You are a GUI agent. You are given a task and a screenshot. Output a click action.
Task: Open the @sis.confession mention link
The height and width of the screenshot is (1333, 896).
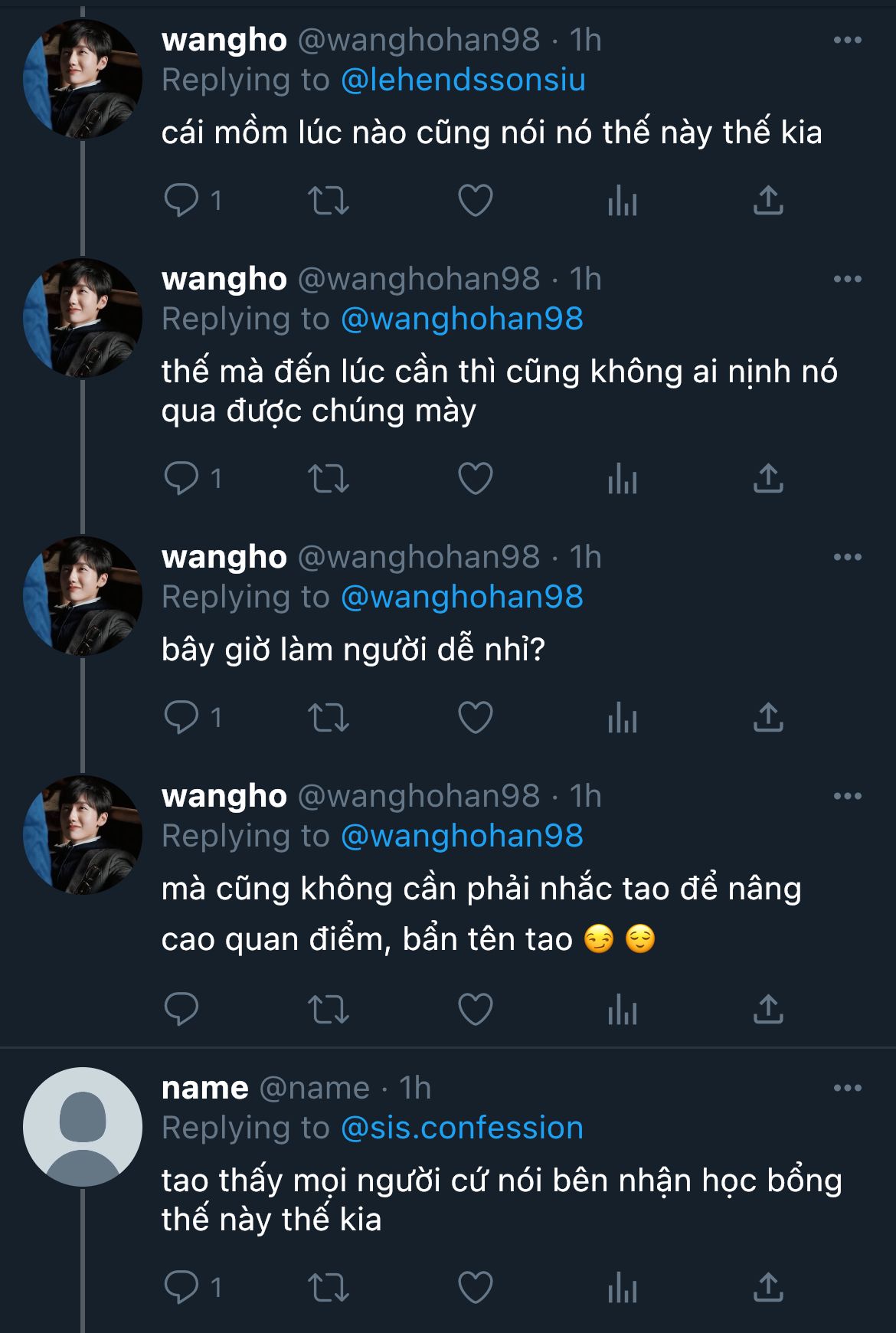pyautogui.click(x=462, y=1128)
